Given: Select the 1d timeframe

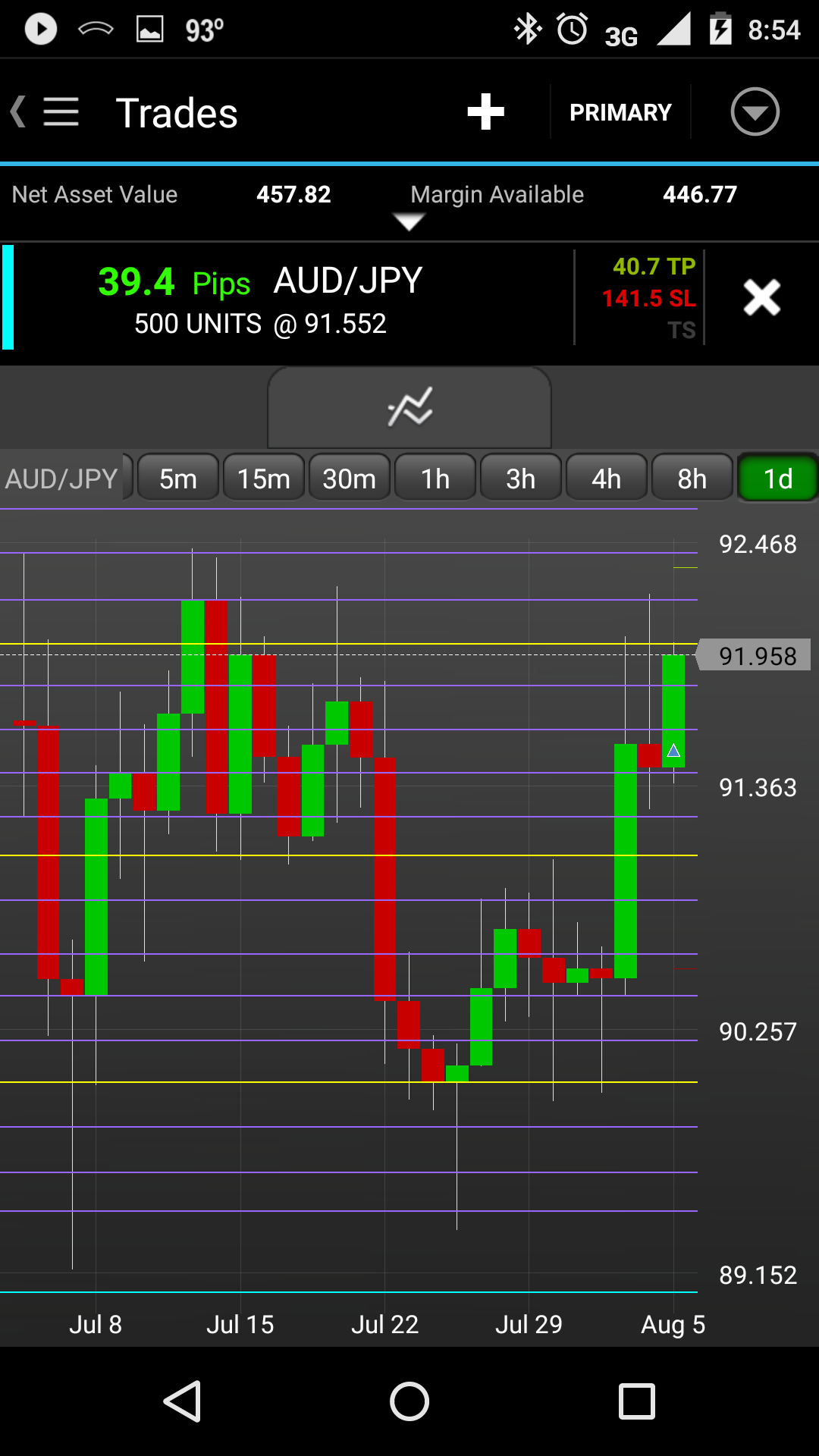Looking at the screenshot, I should tap(778, 479).
